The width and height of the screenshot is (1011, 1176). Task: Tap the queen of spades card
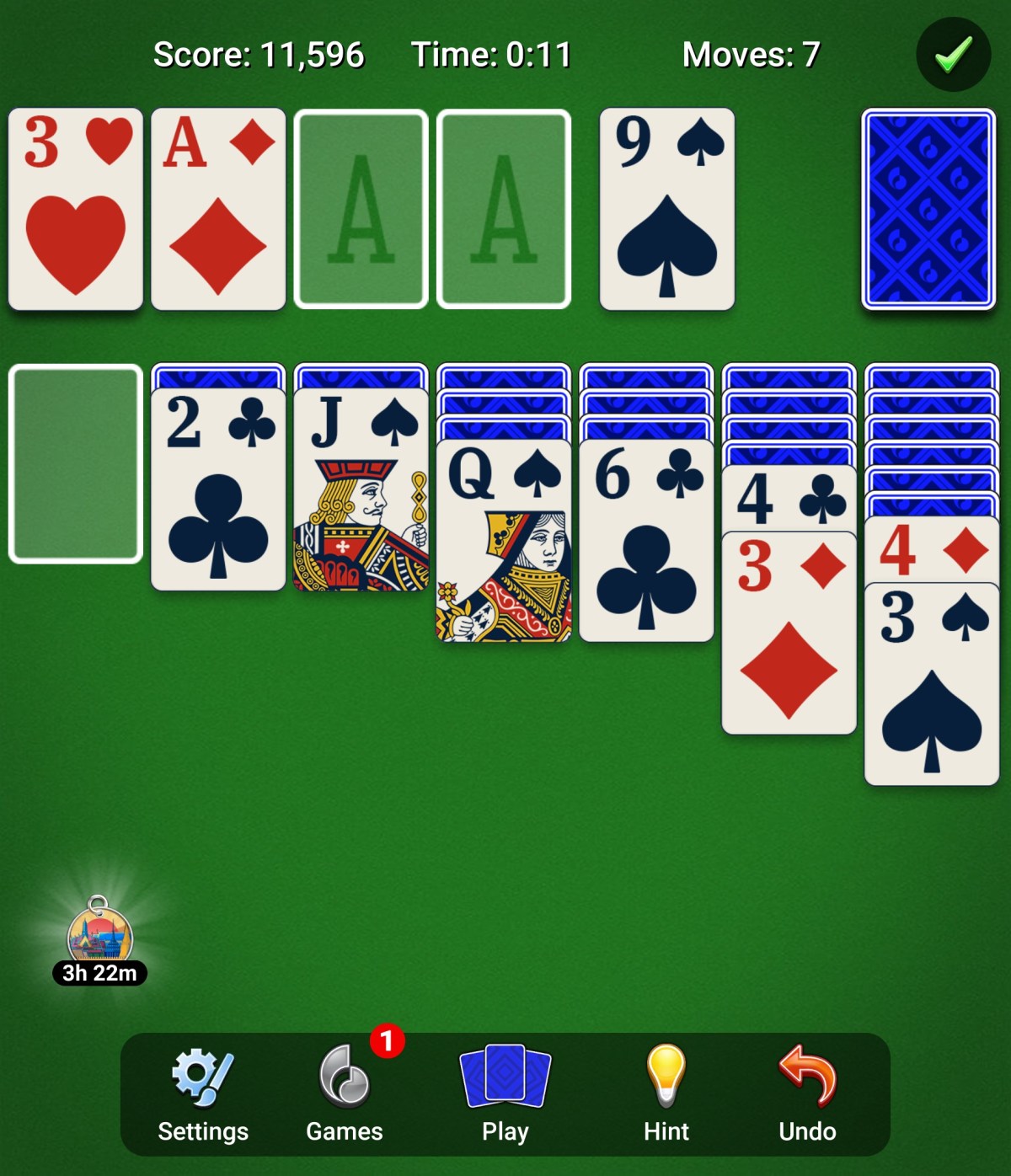click(x=504, y=539)
